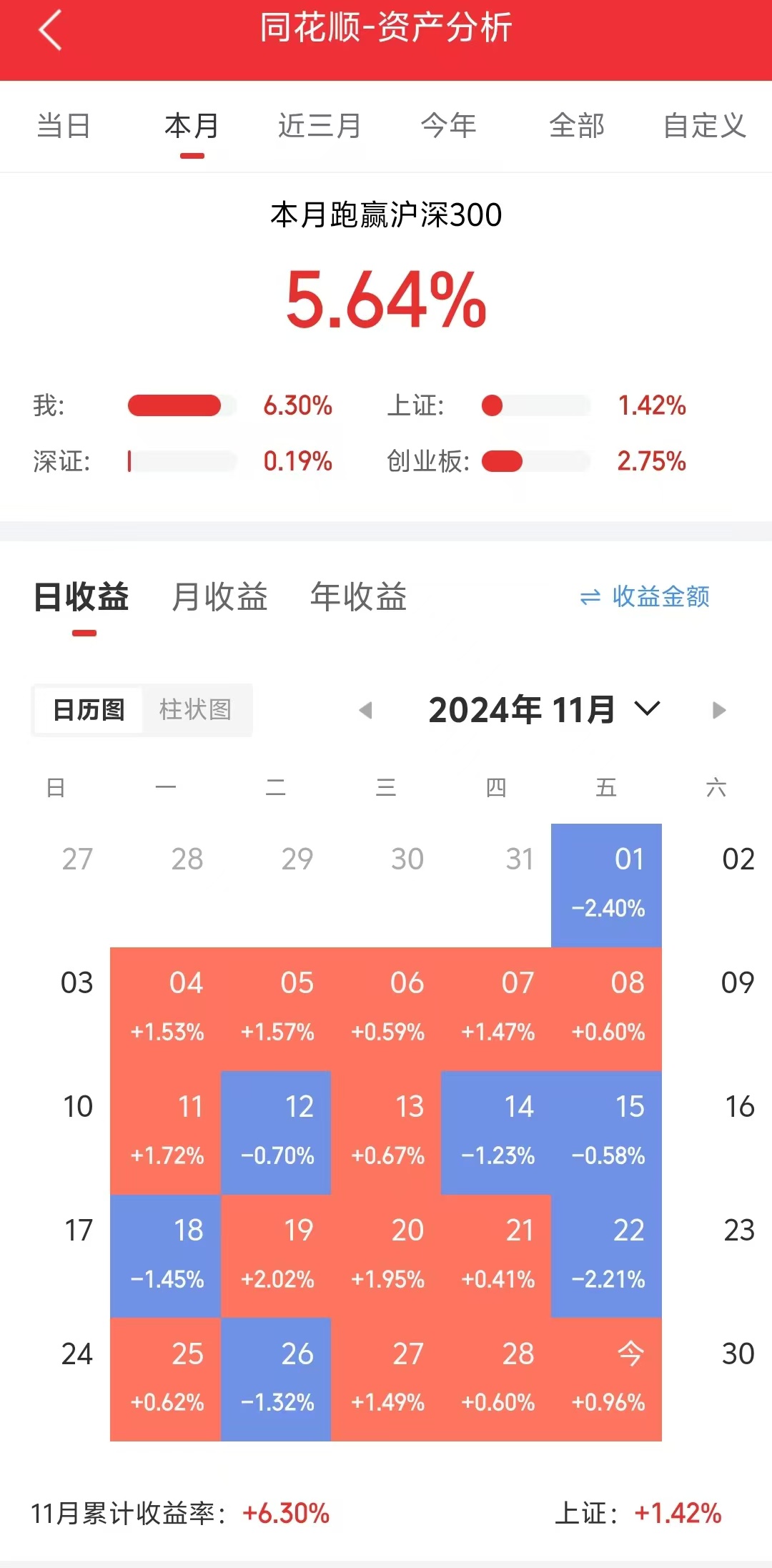Tap today's cell showing +0.96%
The image size is (772, 1568).
tap(606, 1379)
